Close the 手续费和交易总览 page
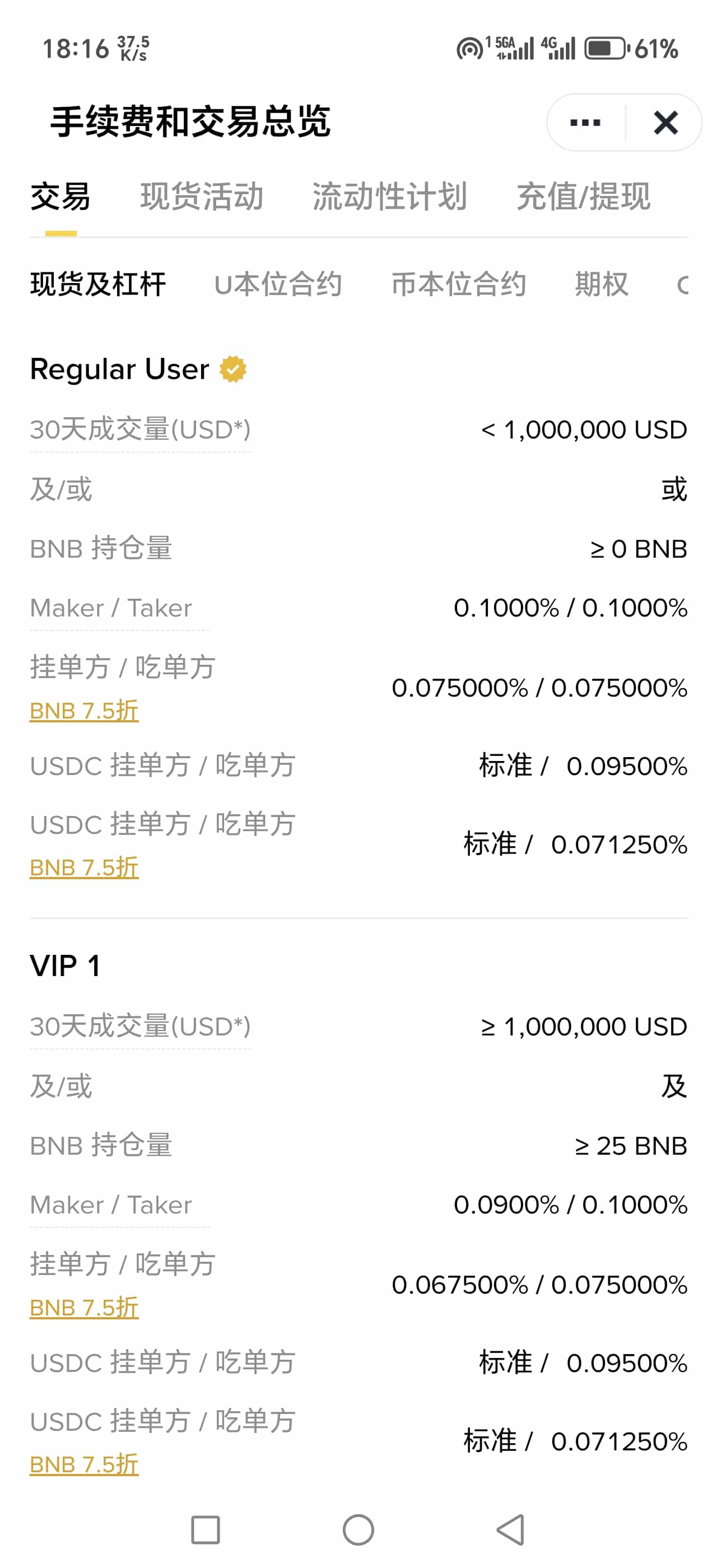 click(665, 122)
